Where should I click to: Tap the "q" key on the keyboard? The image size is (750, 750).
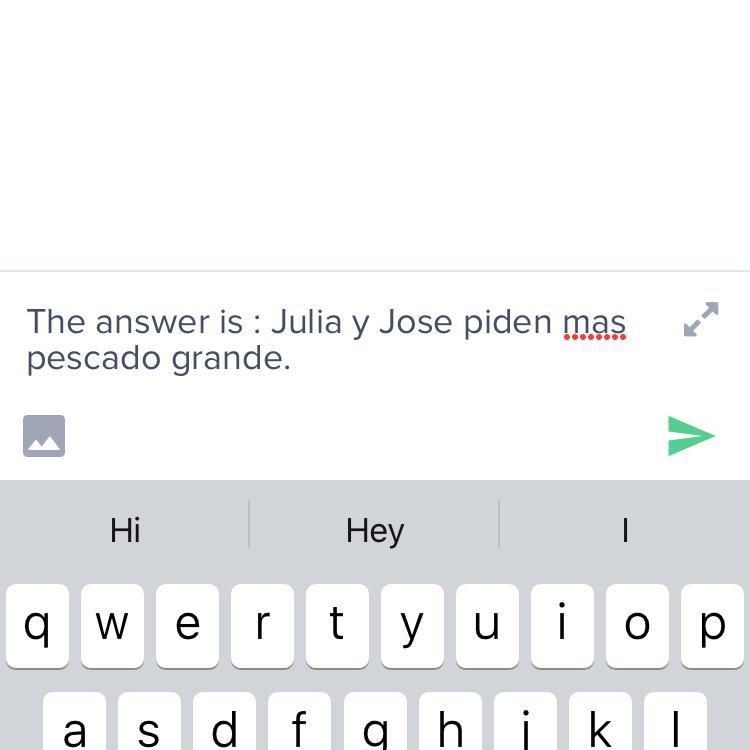[x=37, y=626]
